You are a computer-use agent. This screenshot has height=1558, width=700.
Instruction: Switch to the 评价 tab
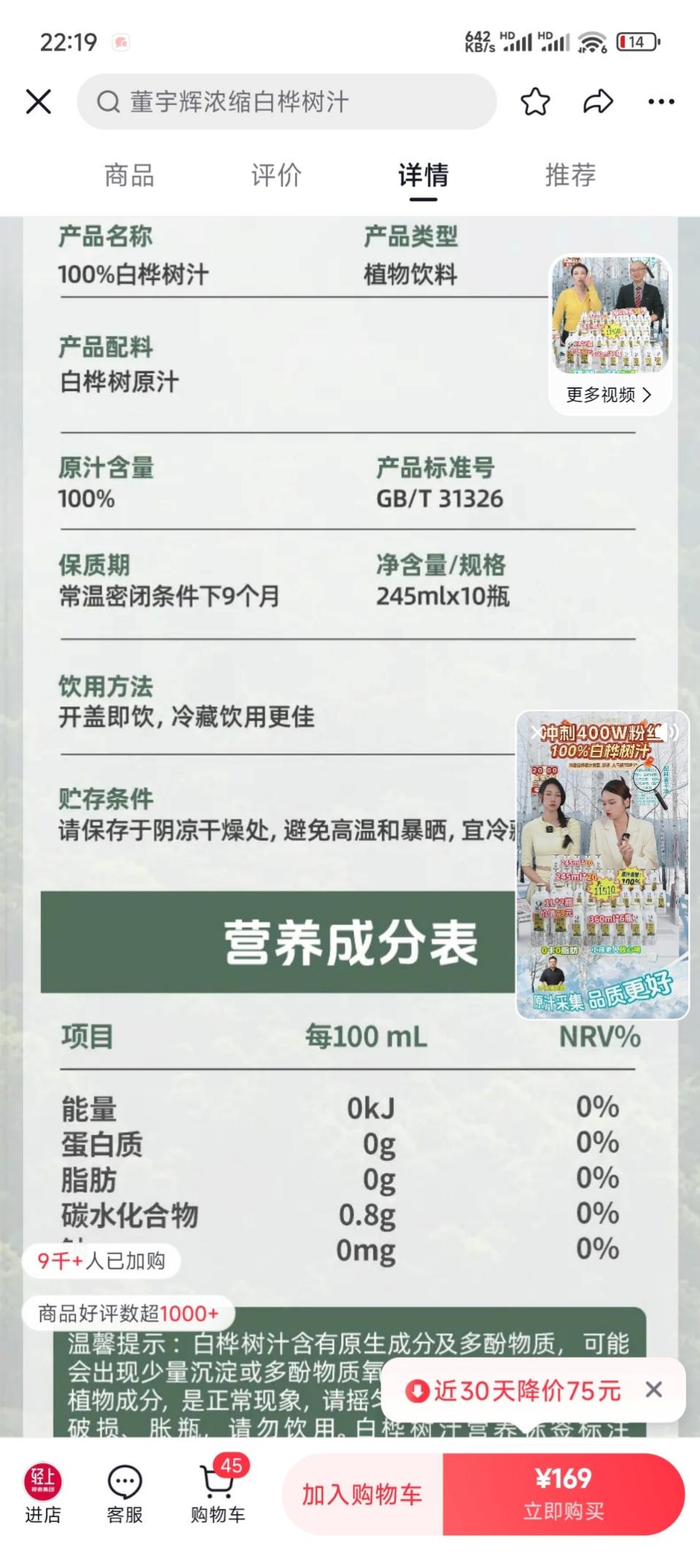pyautogui.click(x=276, y=176)
